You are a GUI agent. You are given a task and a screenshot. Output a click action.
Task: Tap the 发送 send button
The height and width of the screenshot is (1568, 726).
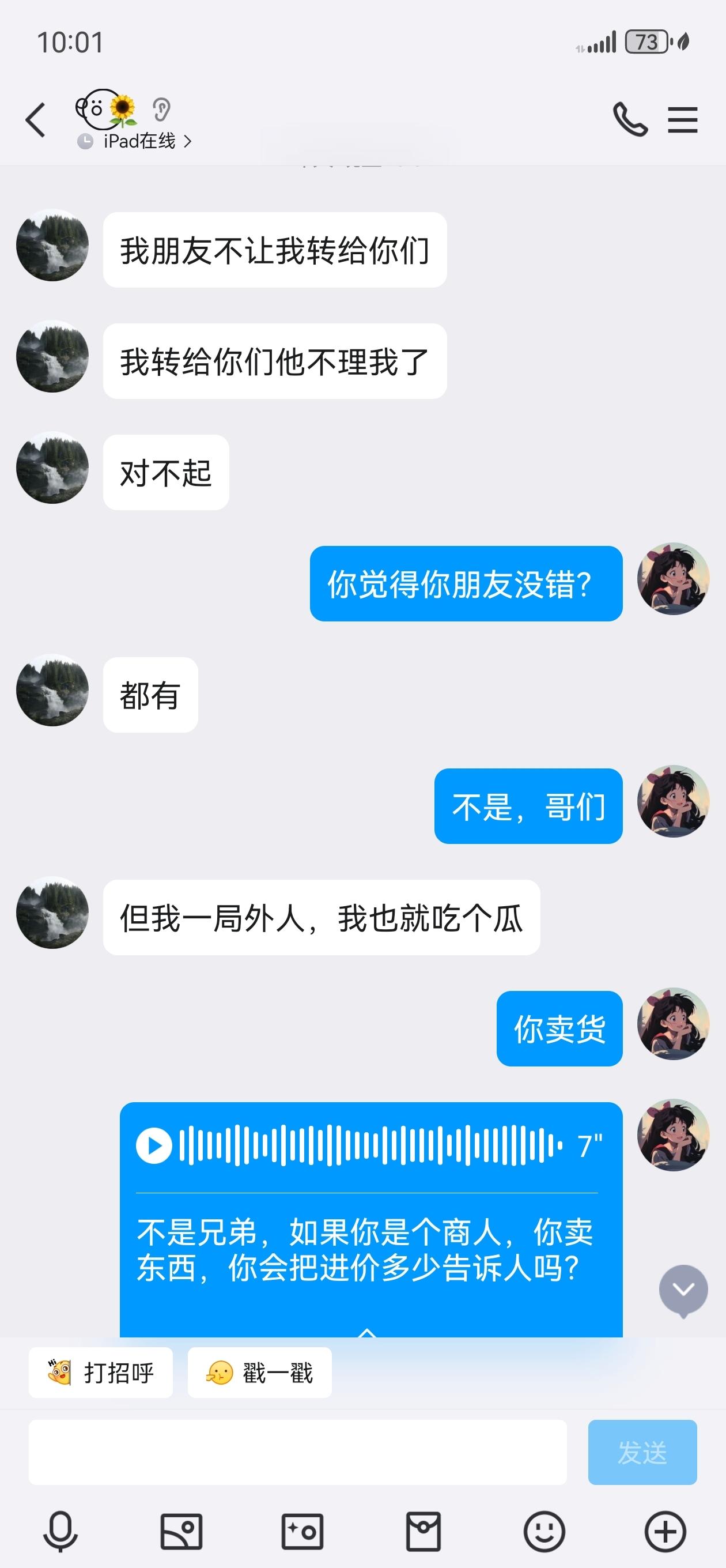(642, 1452)
